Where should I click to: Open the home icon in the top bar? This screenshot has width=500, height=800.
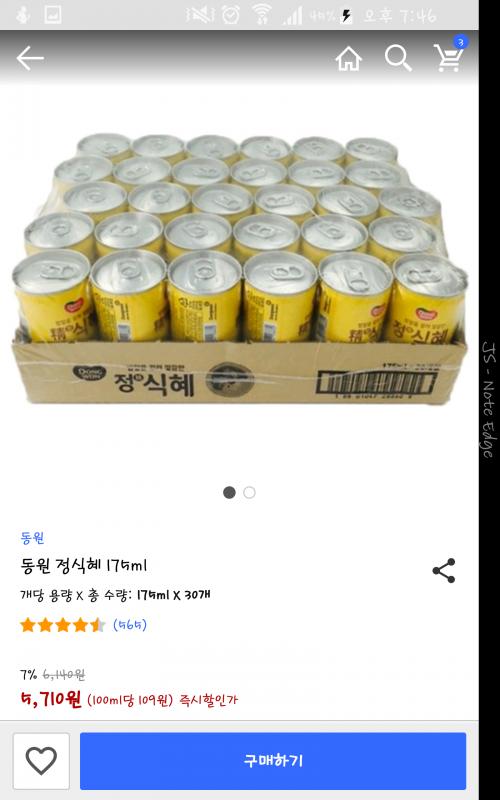348,58
